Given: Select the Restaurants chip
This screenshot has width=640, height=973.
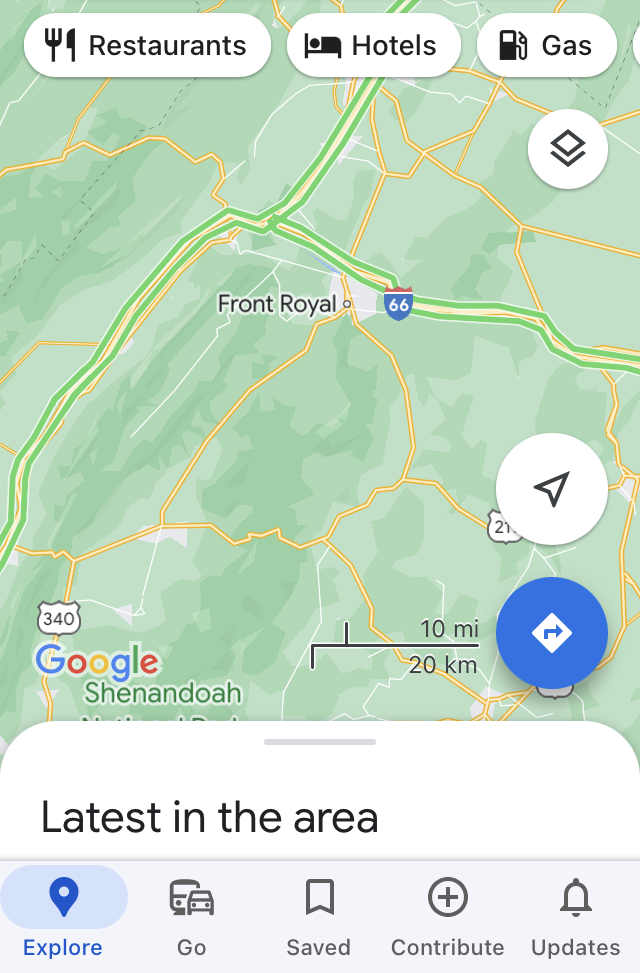Looking at the screenshot, I should coord(147,46).
